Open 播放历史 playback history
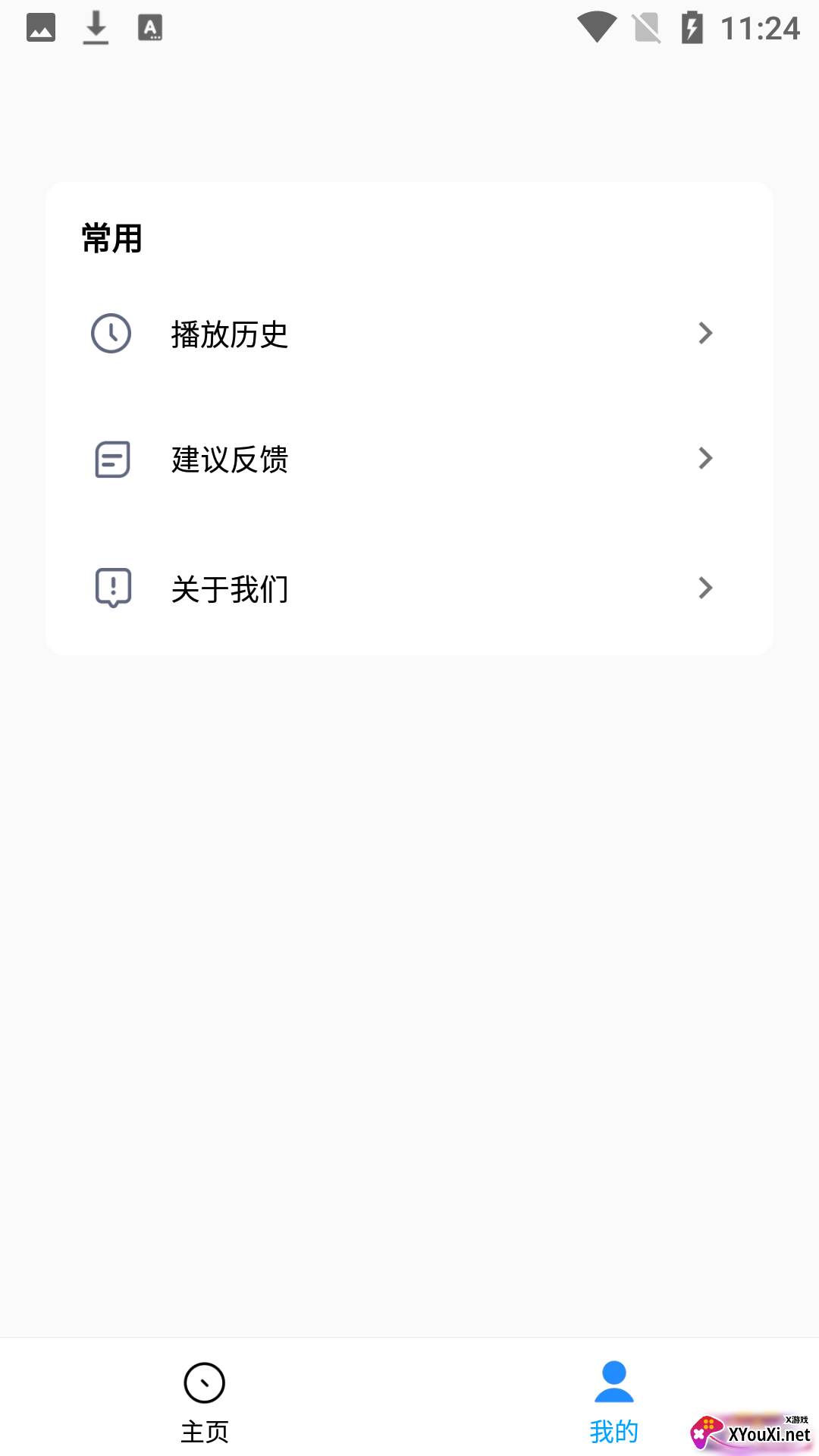The image size is (819, 1456). (x=409, y=334)
